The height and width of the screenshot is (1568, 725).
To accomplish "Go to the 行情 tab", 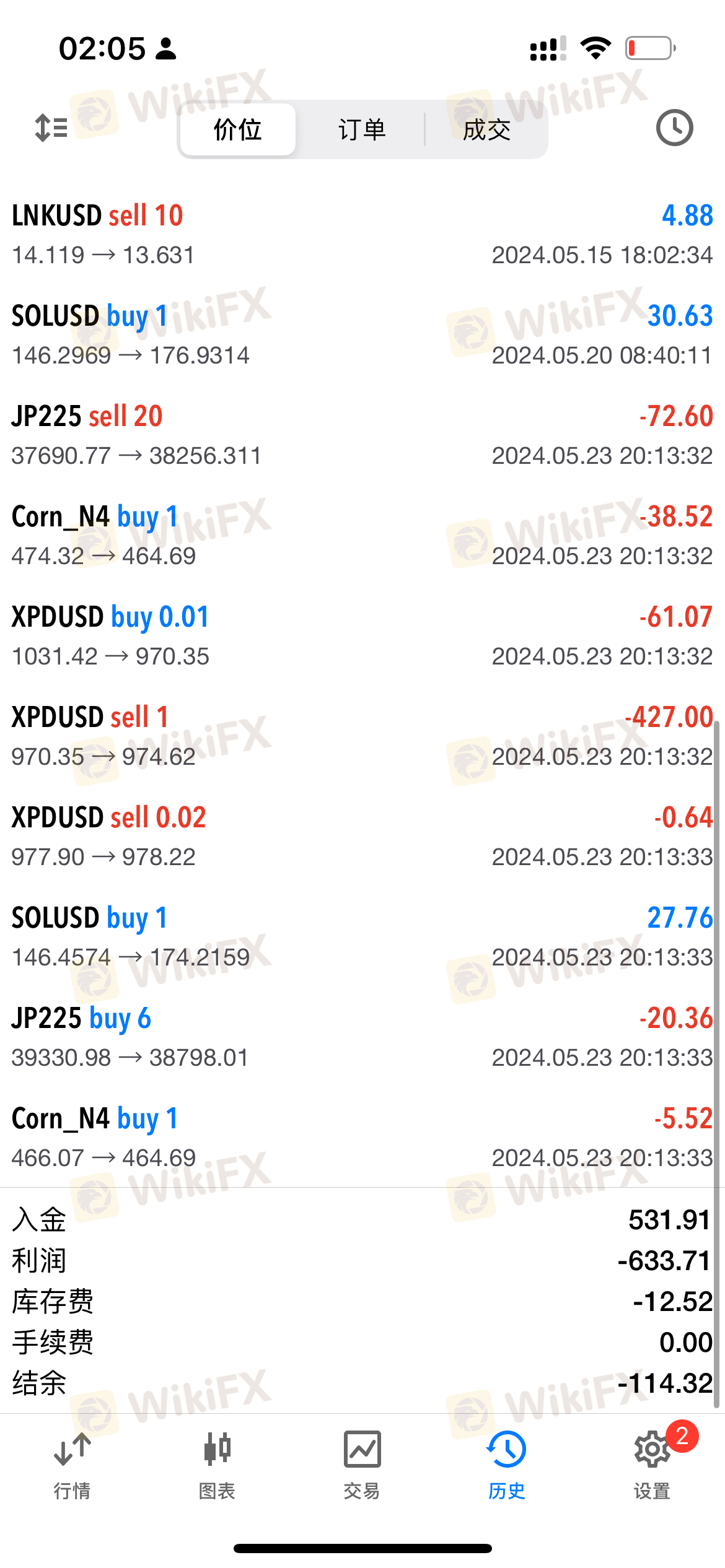I will (72, 1465).
